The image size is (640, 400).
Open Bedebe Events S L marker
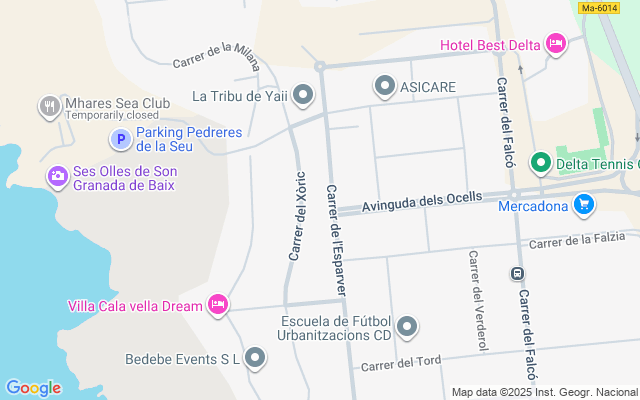tap(255, 358)
